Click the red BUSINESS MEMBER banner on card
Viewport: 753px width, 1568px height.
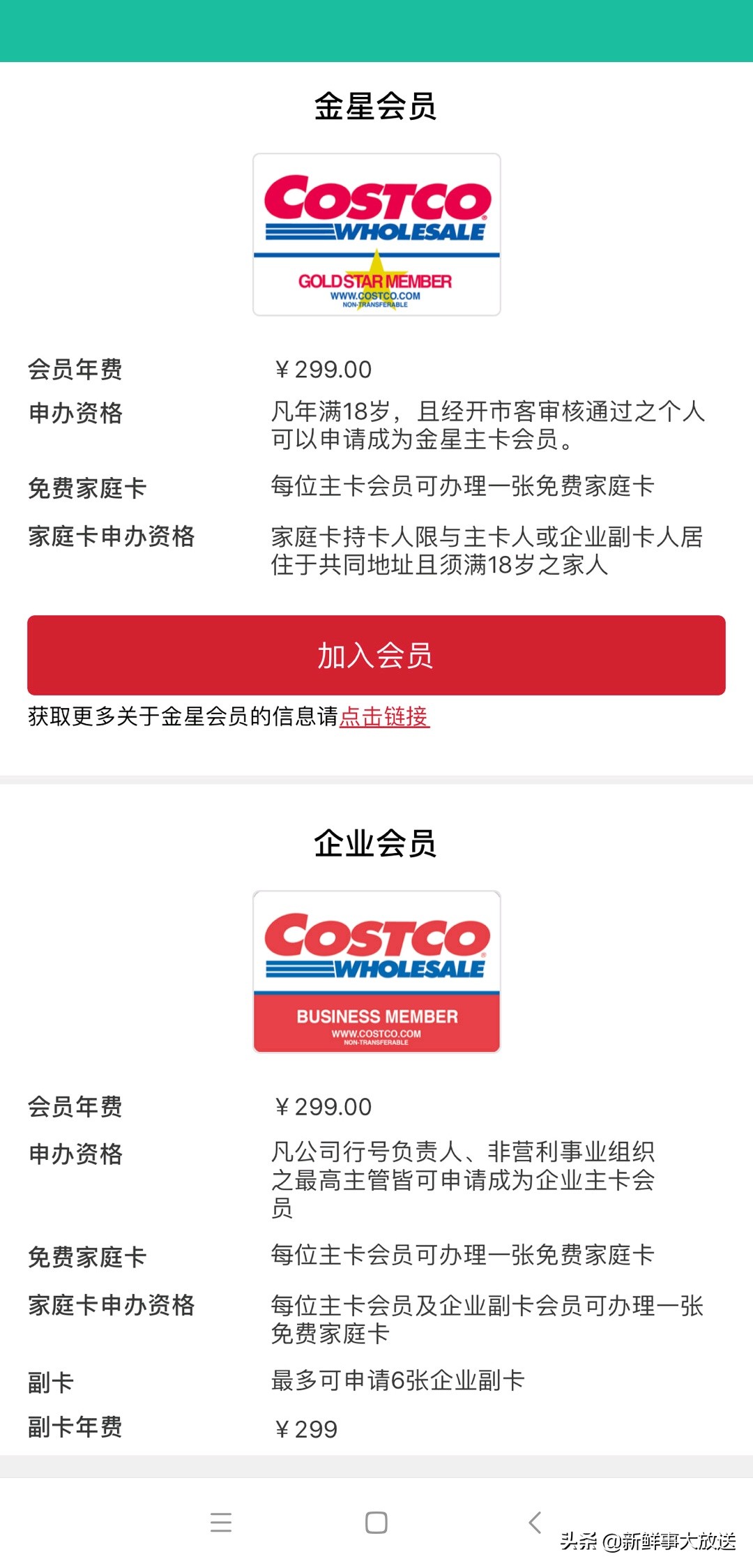pos(376,1015)
